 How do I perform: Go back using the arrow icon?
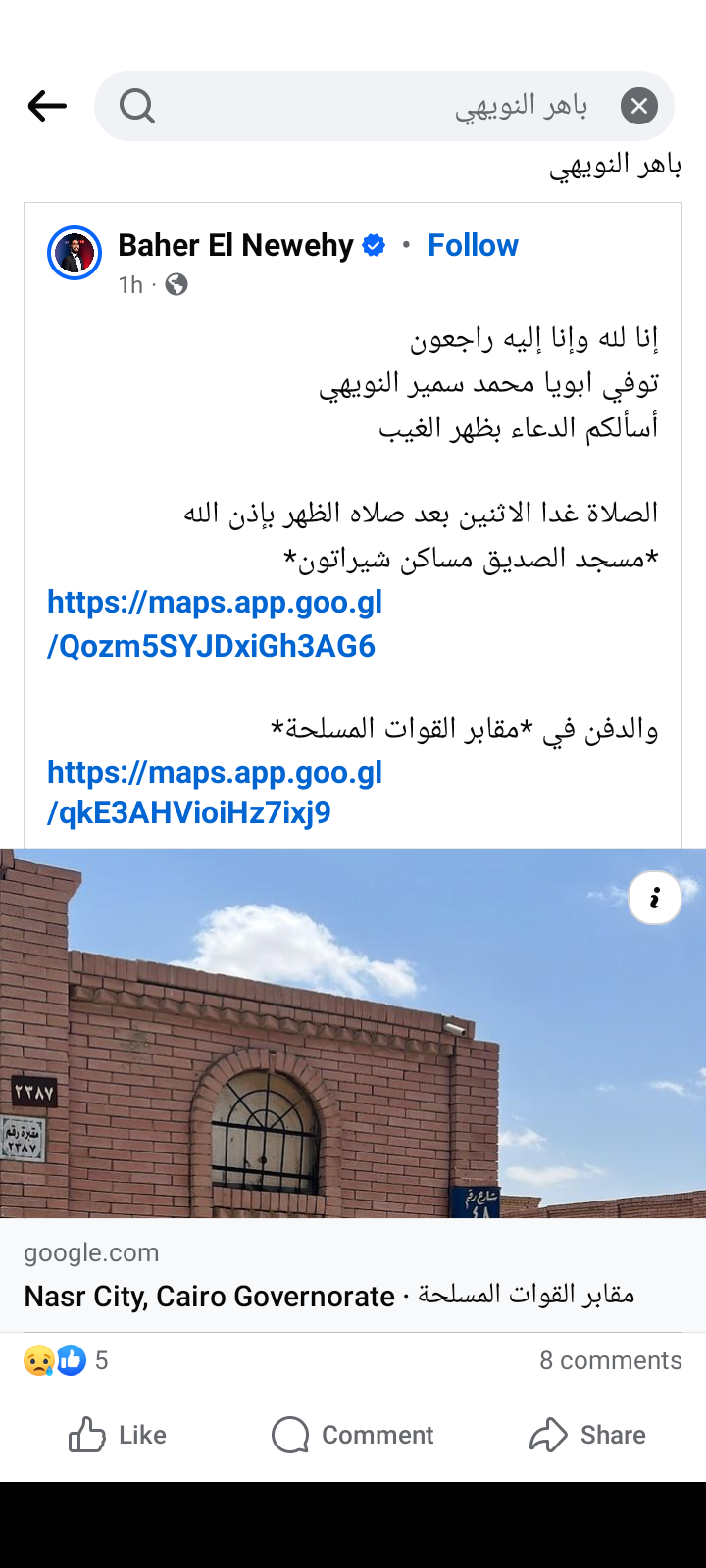coord(47,106)
